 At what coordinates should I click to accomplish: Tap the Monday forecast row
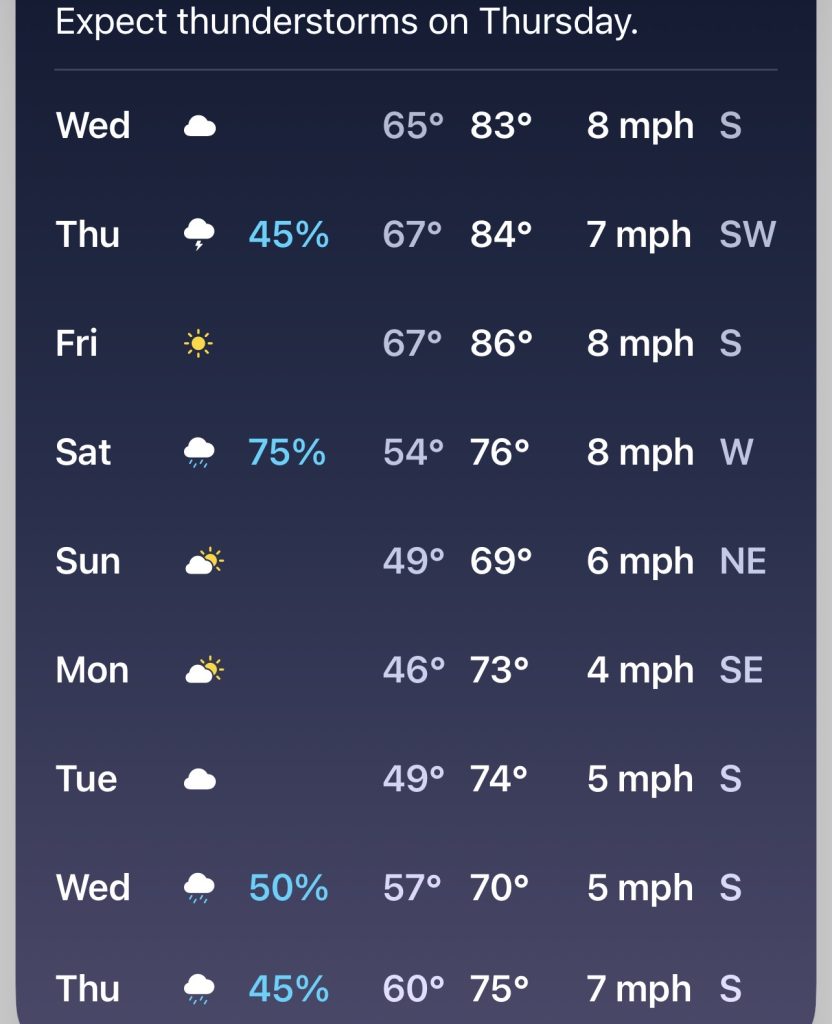[x=415, y=670]
